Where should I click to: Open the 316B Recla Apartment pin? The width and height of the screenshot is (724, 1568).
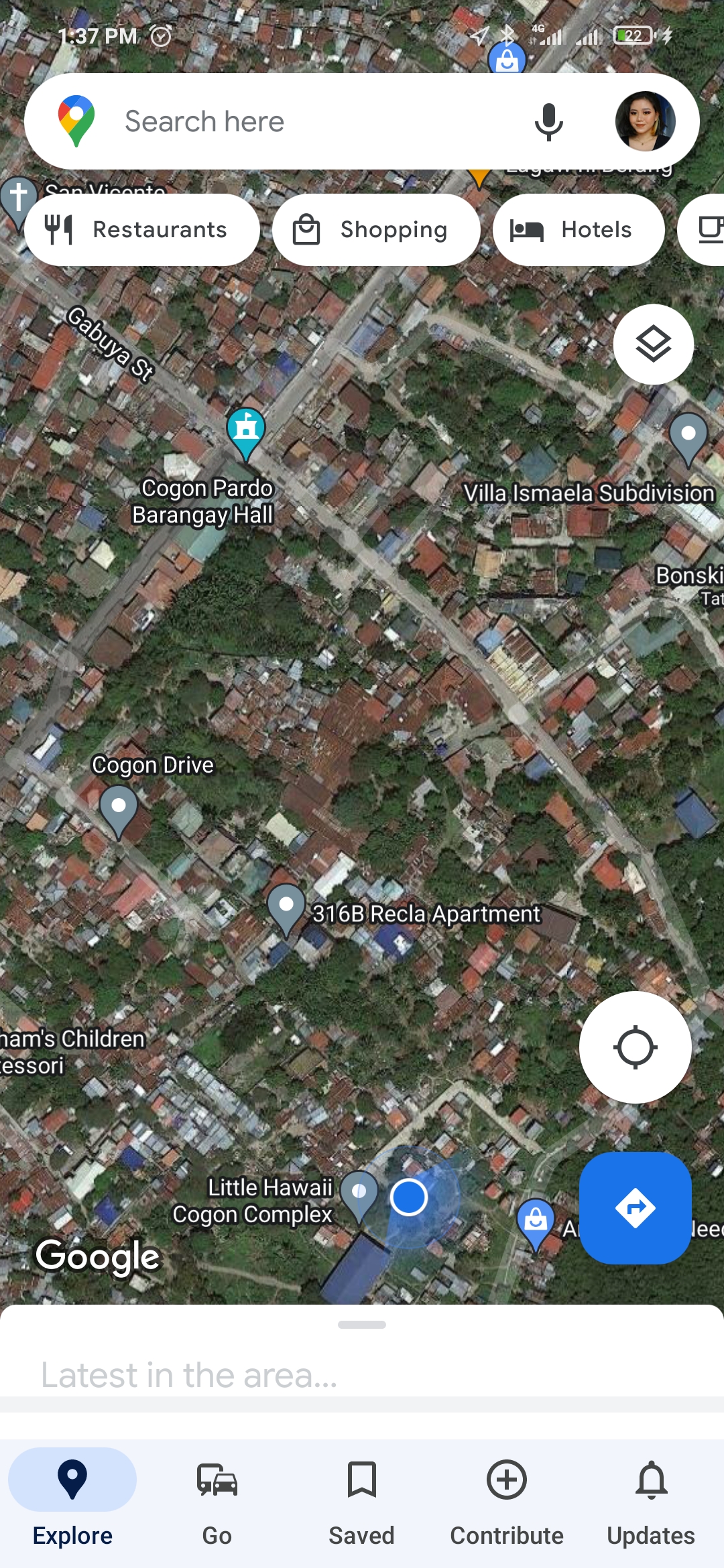[286, 907]
